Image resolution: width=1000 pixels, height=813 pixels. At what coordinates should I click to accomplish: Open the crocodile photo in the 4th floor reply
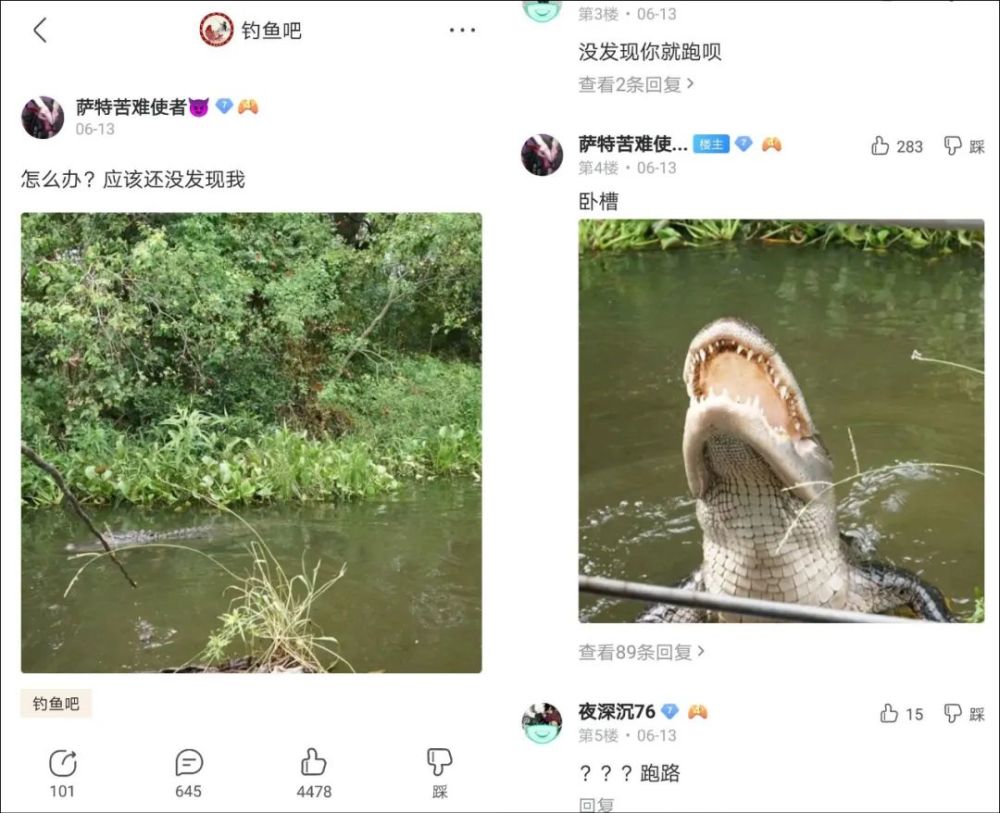[x=781, y=421]
